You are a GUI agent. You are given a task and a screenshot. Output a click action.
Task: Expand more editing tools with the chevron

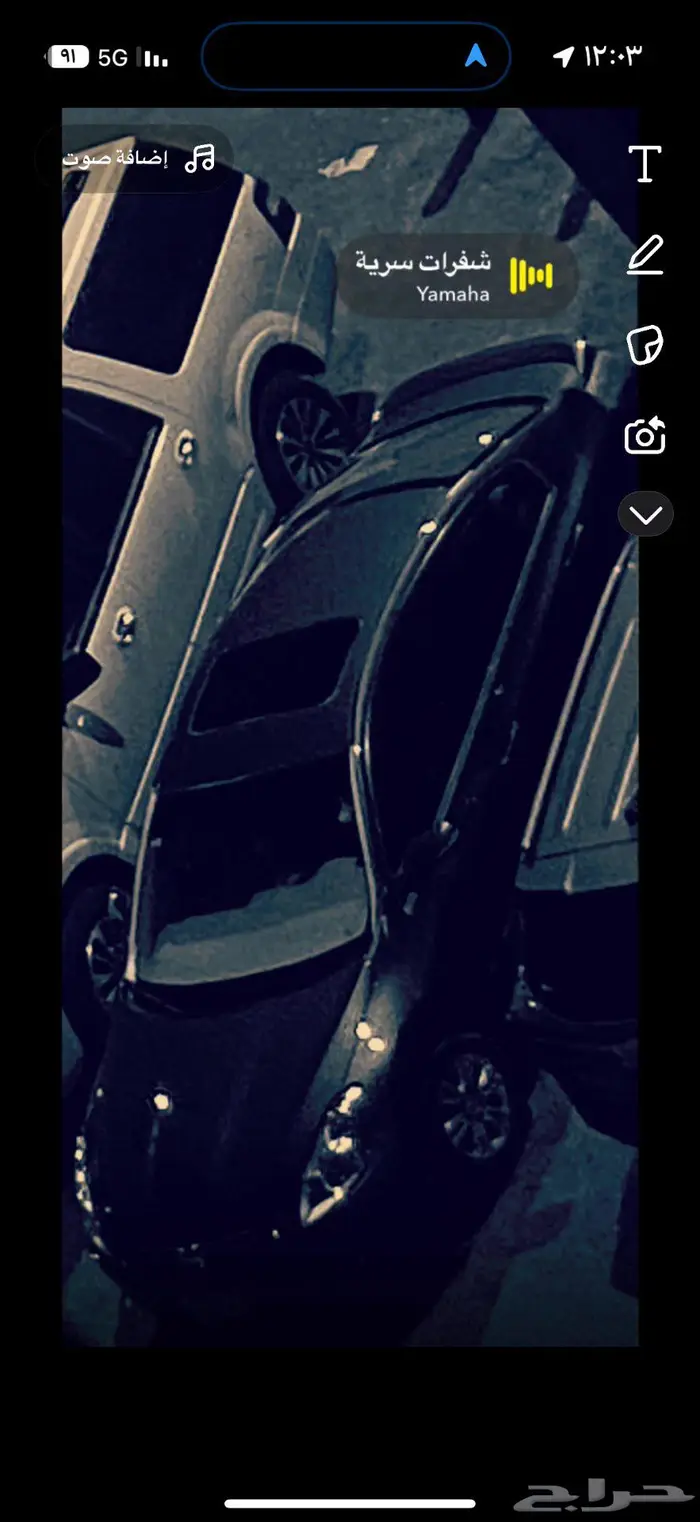645,515
